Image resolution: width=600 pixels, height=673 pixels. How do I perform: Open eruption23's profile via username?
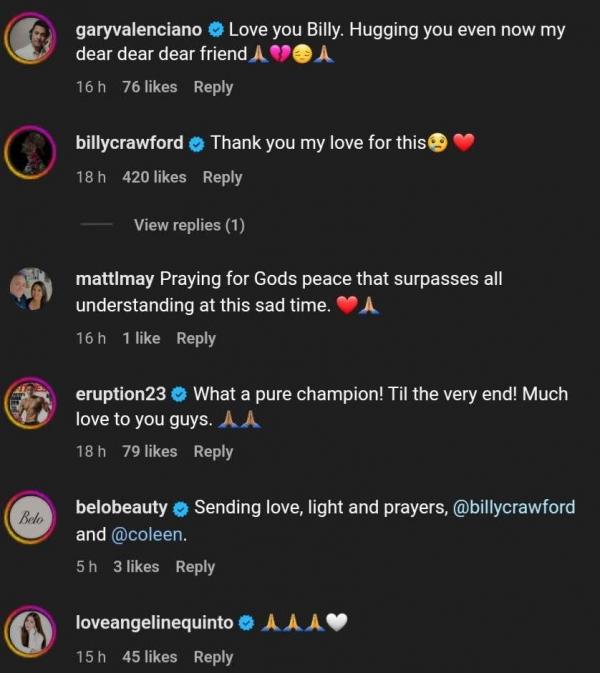point(122,394)
